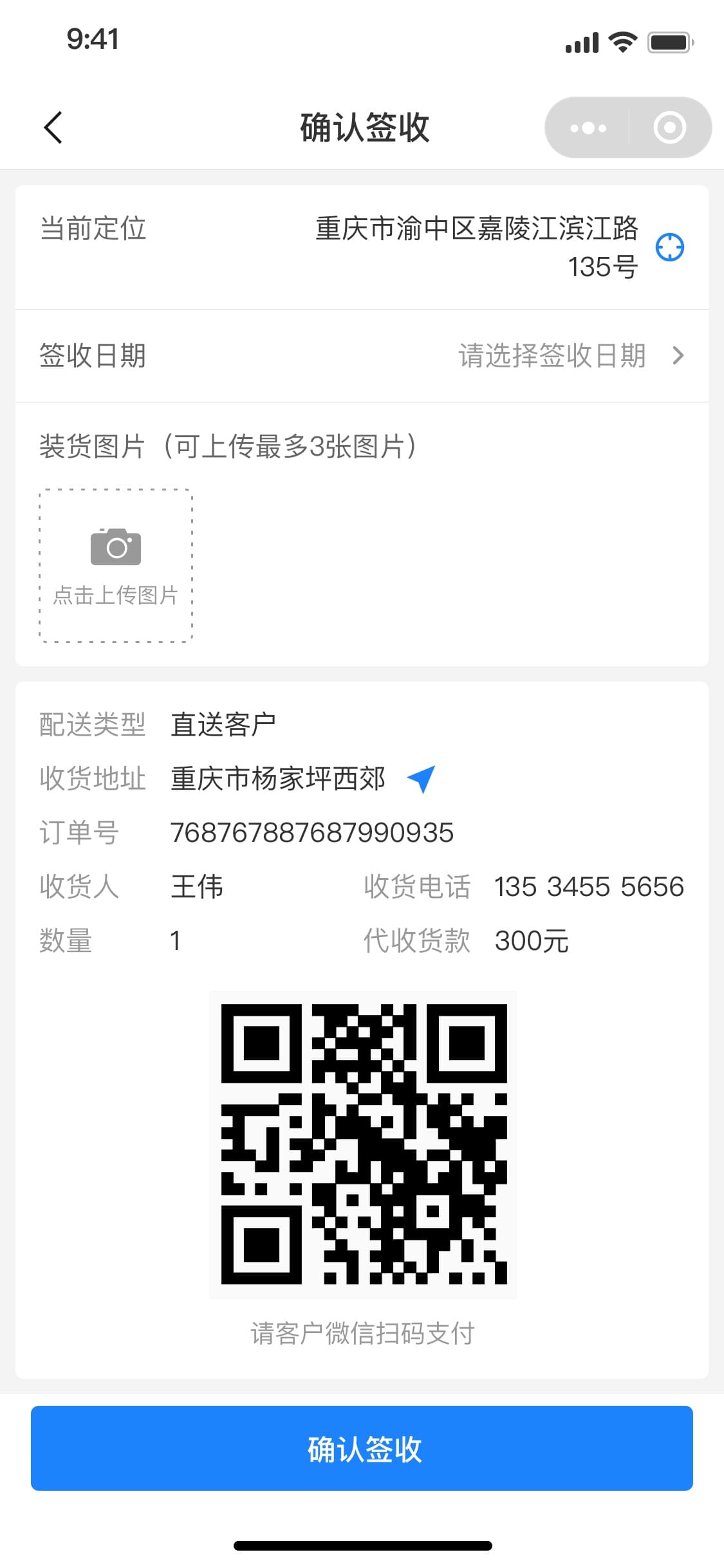
Task: Open the 签收日期 date picker
Action: pos(362,356)
